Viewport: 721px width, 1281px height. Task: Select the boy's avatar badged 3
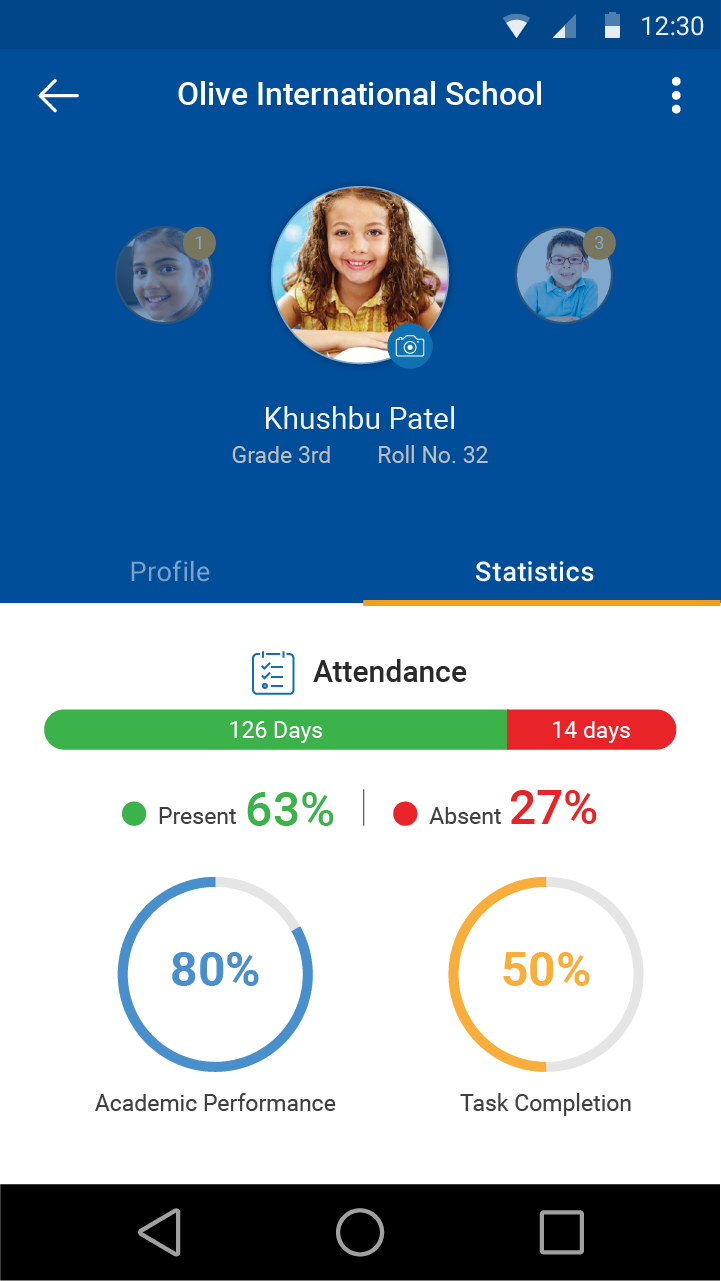click(x=563, y=274)
